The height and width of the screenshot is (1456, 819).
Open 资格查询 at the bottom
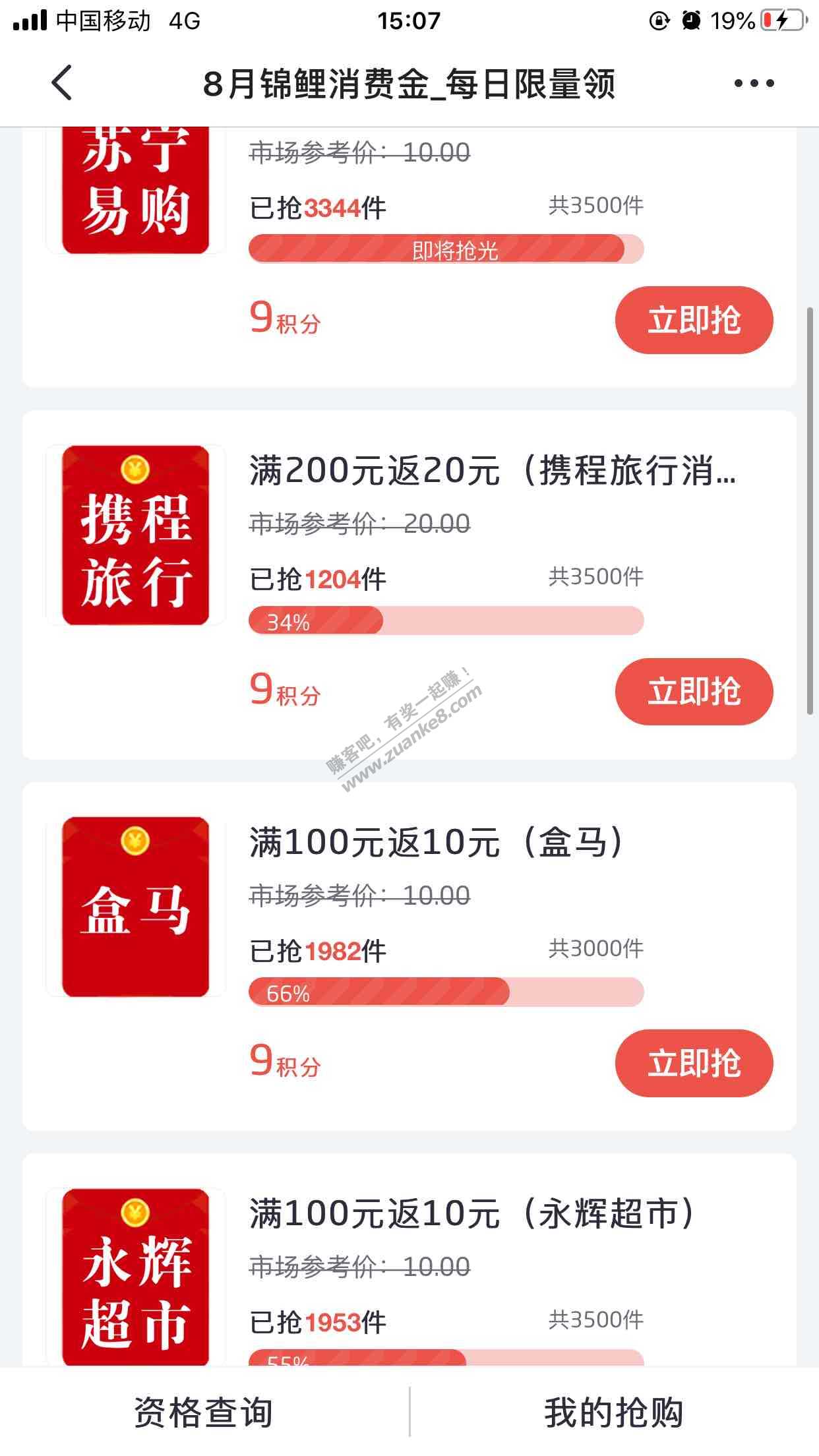pyautogui.click(x=204, y=1412)
